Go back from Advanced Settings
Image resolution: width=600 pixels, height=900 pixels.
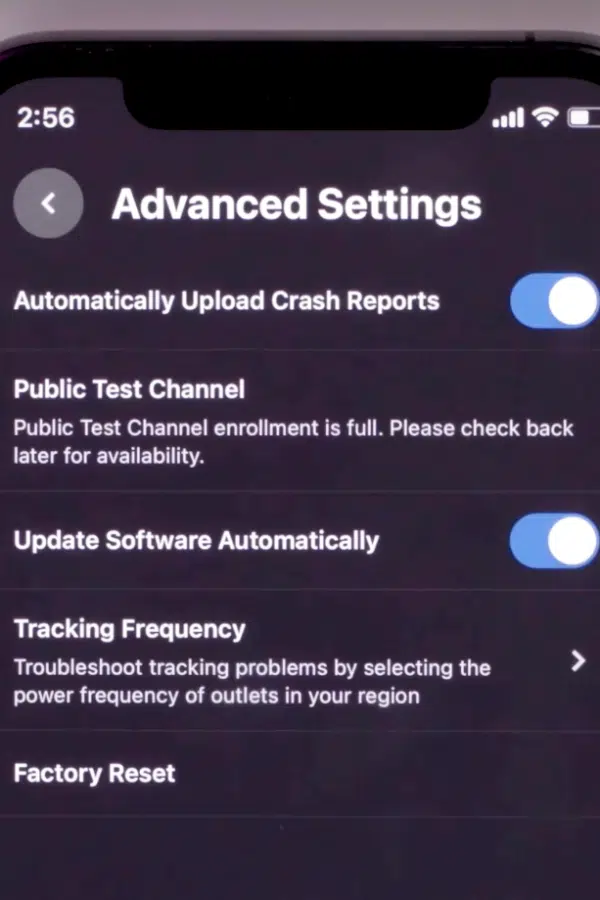click(48, 203)
